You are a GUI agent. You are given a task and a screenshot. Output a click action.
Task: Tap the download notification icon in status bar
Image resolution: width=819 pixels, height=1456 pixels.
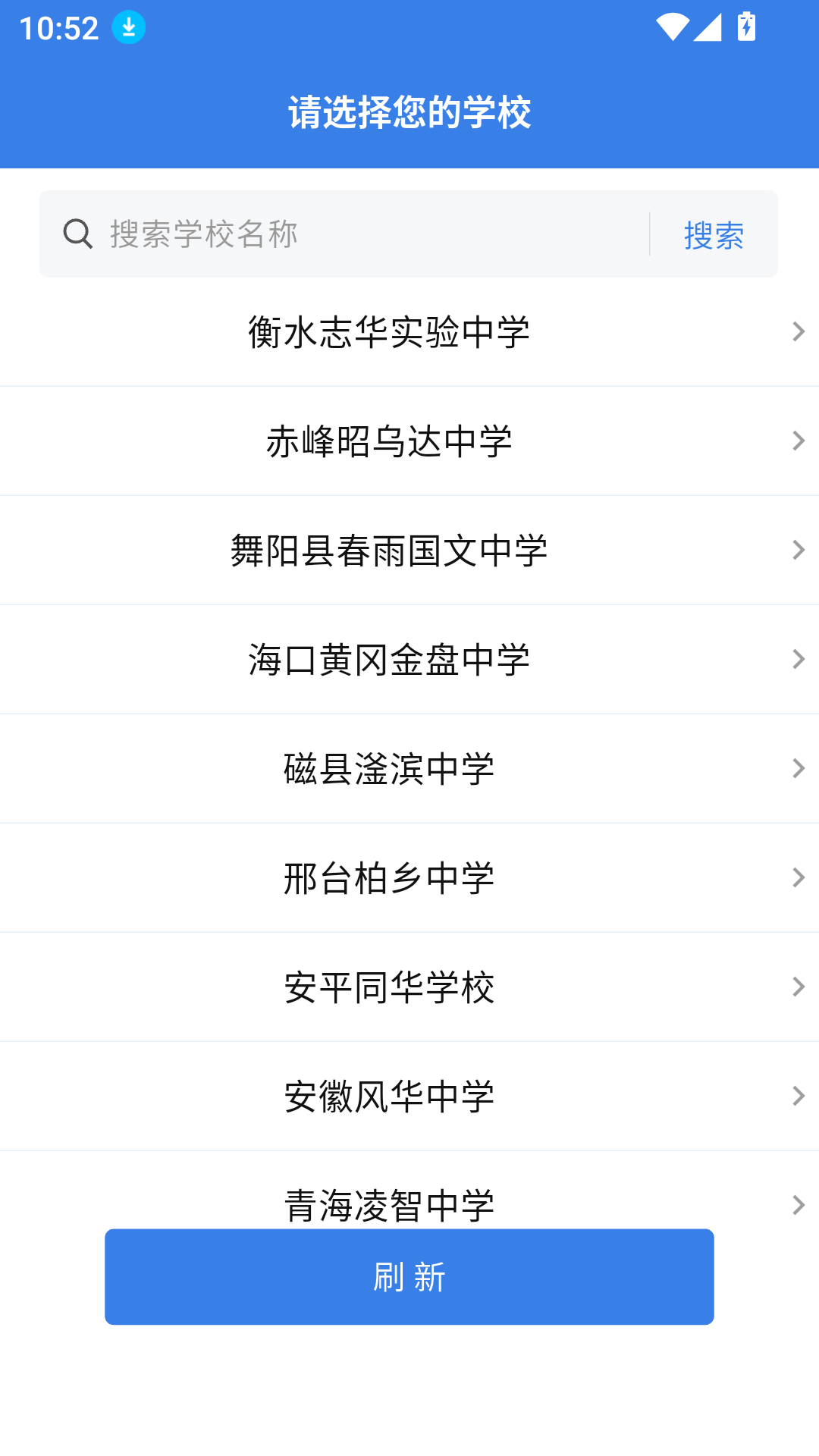(128, 28)
